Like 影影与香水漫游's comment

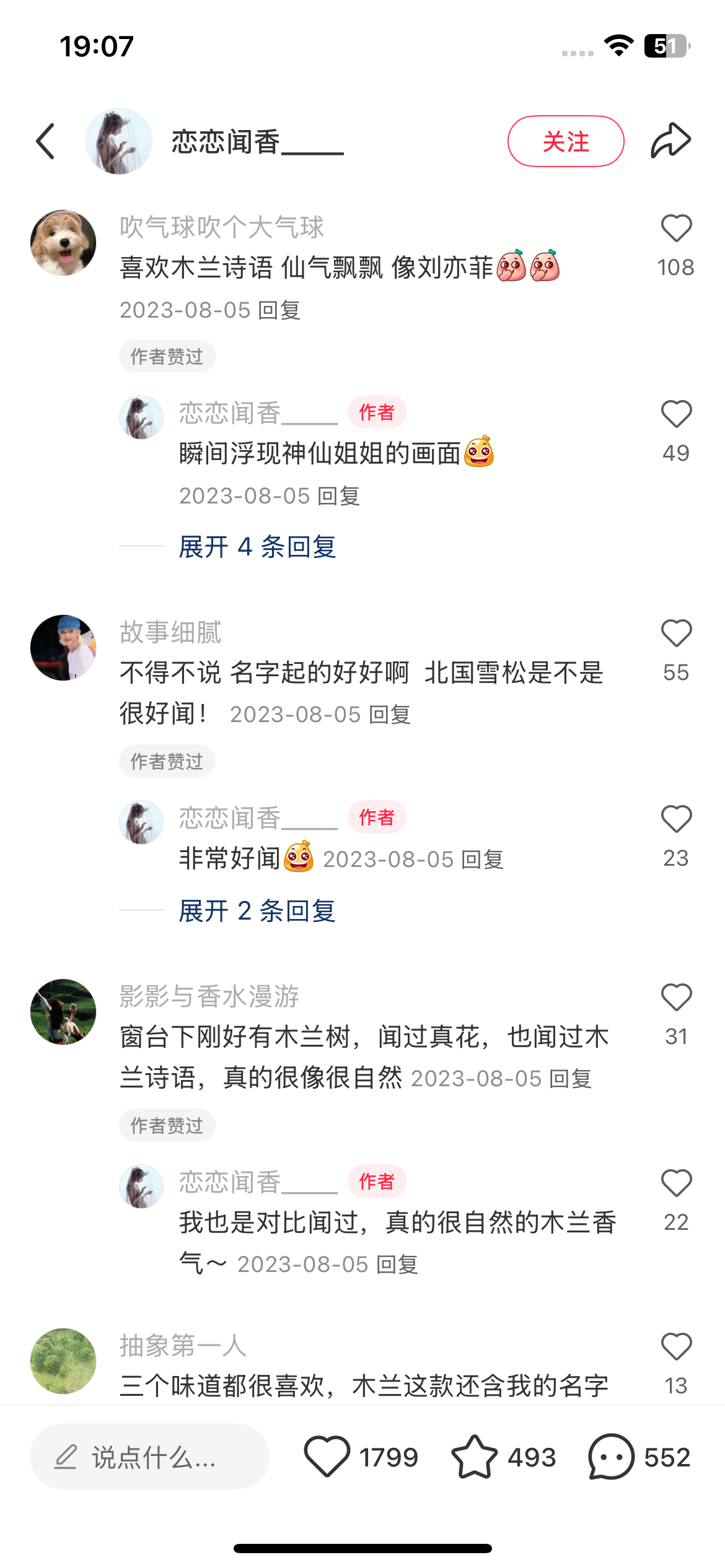(x=676, y=998)
